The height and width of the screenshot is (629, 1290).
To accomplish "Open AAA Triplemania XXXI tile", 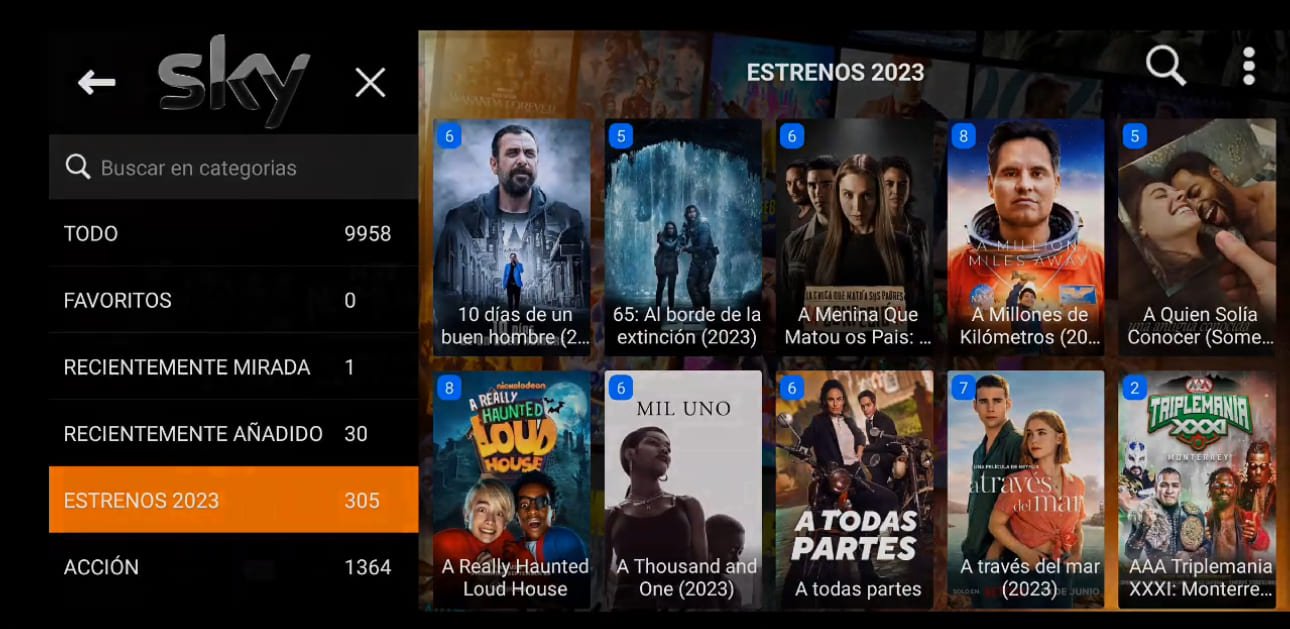I will click(1197, 490).
